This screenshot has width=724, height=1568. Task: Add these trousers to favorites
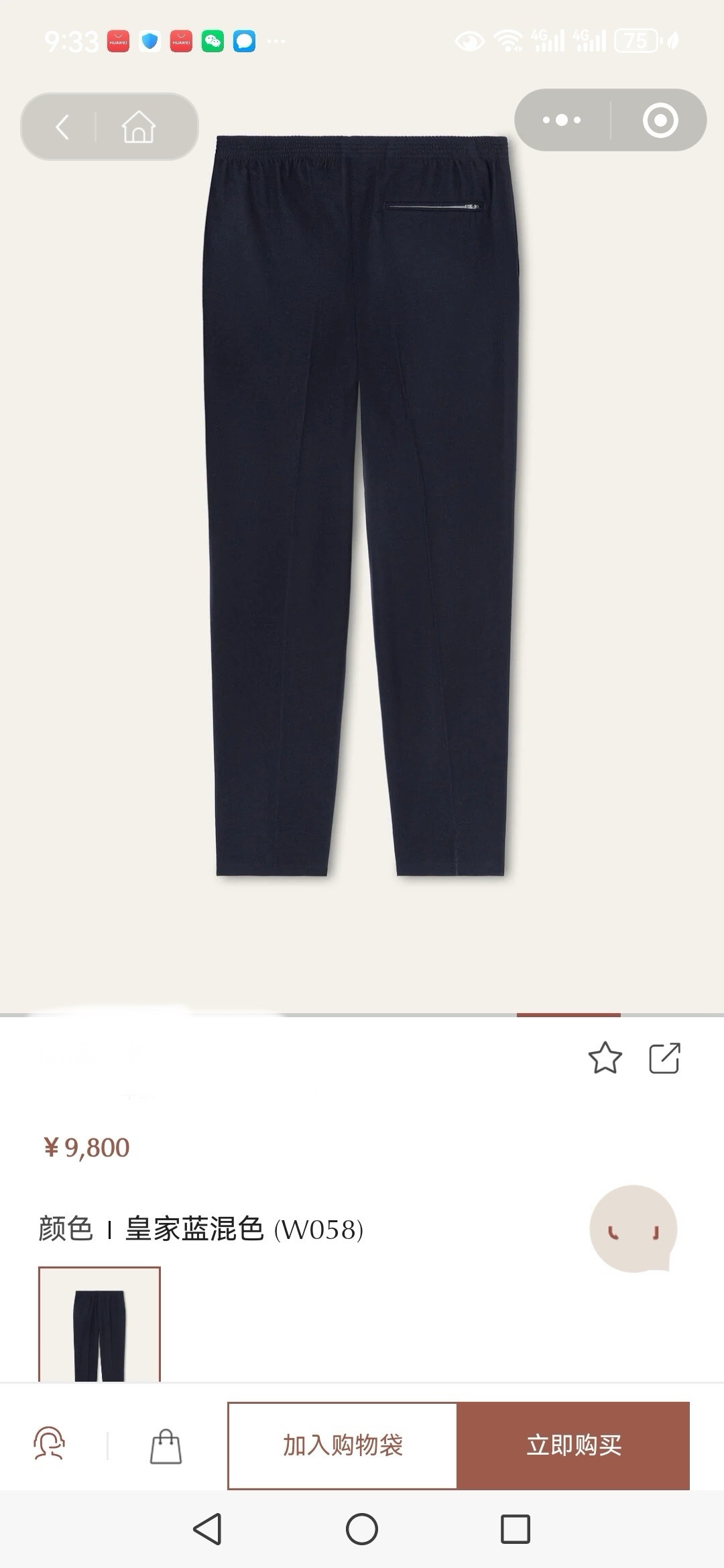point(605,1058)
